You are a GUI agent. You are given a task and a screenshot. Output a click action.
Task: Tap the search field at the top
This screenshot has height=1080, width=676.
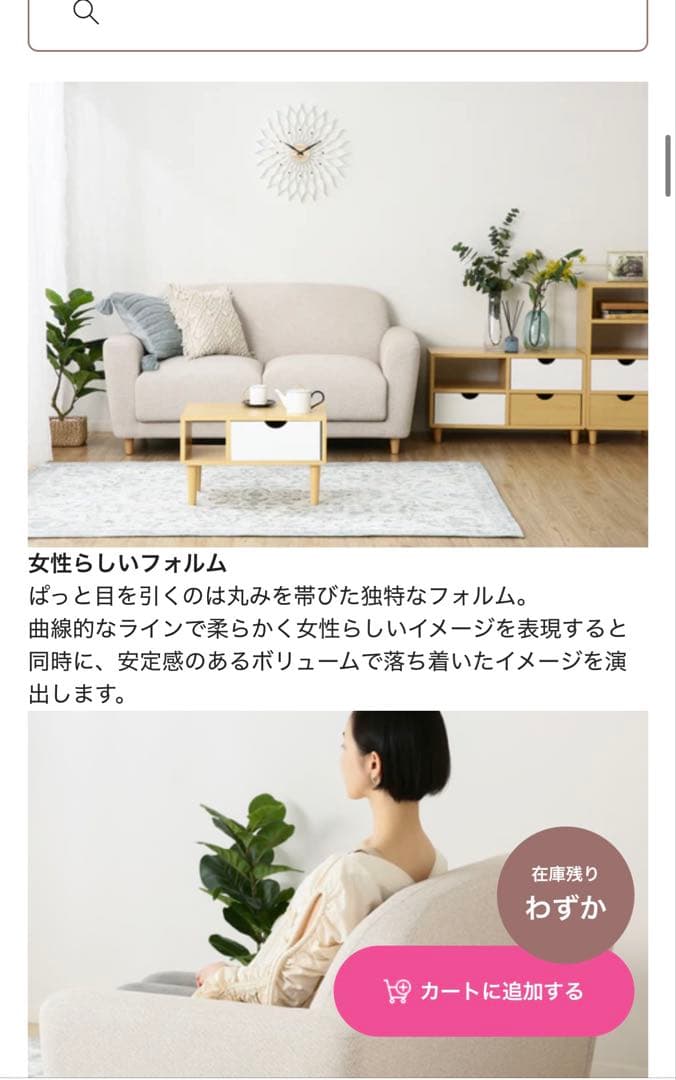(338, 18)
